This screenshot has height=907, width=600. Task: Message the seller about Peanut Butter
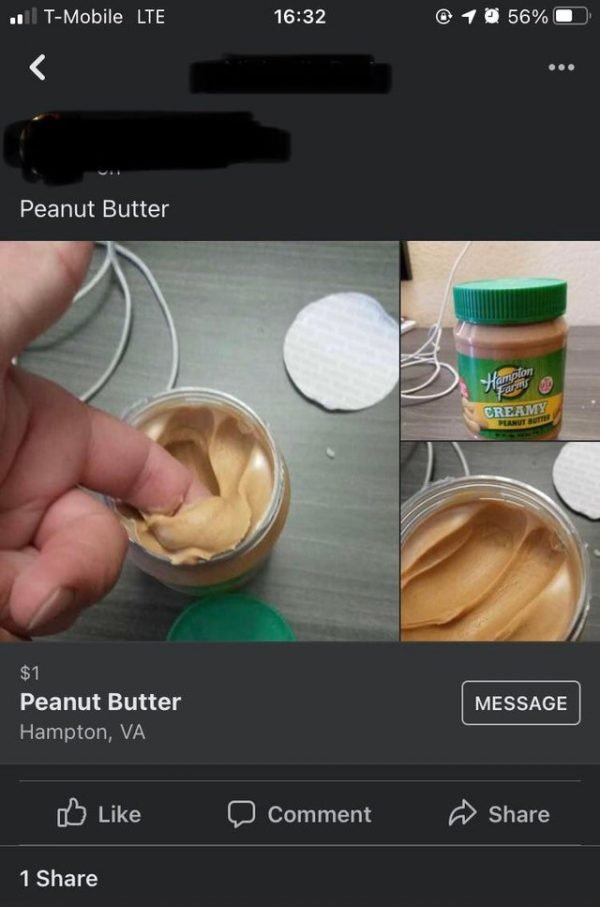[x=520, y=703]
